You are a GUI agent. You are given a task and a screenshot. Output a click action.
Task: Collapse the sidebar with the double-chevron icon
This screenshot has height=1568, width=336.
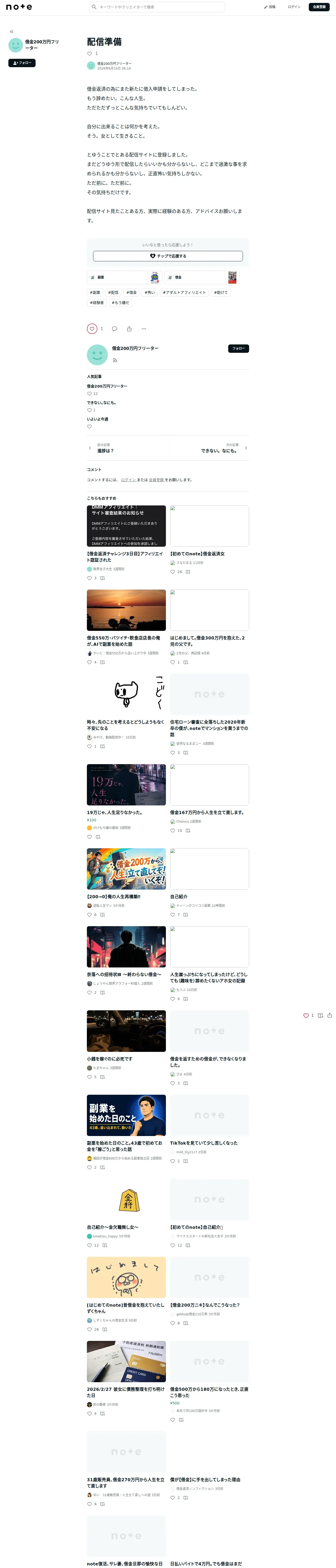click(12, 32)
